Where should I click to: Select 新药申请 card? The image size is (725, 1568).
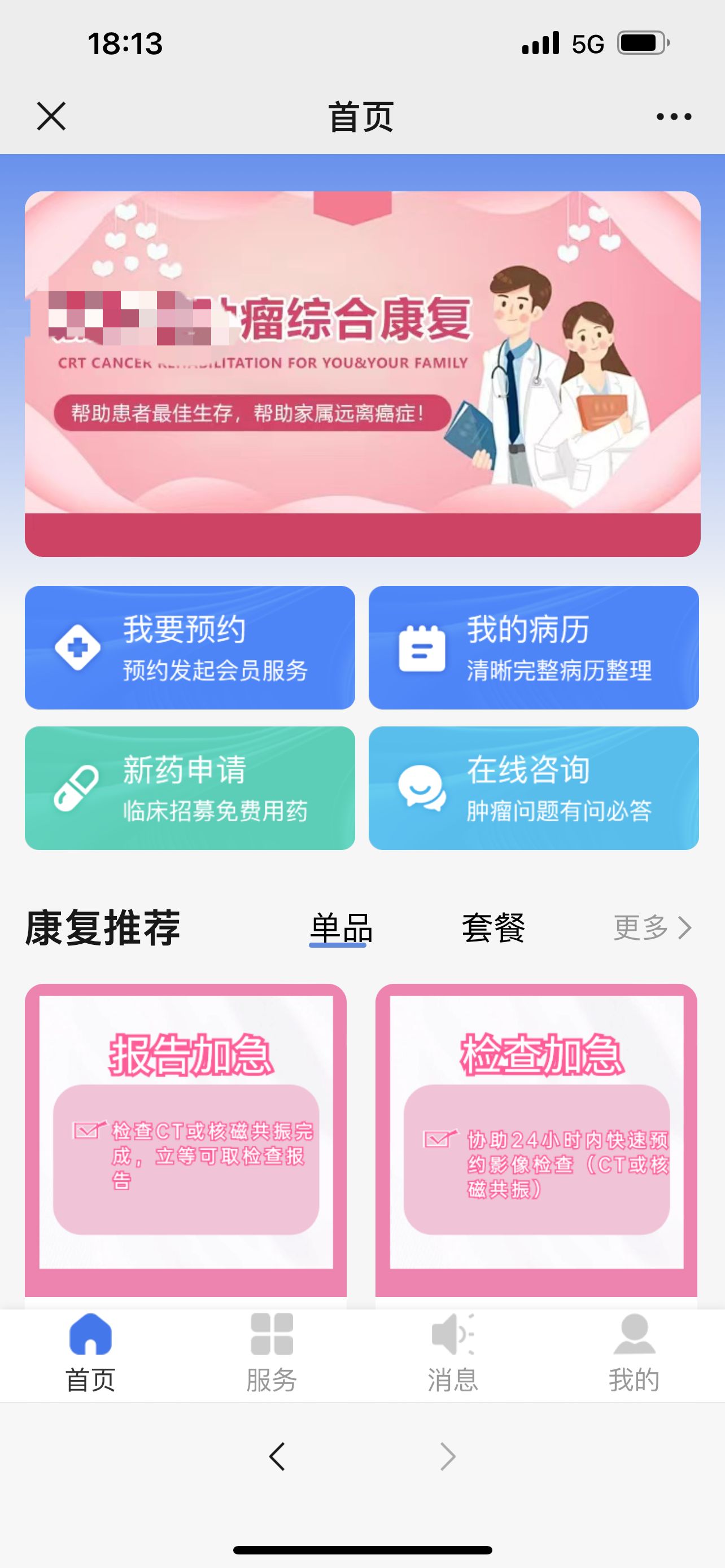[189, 787]
